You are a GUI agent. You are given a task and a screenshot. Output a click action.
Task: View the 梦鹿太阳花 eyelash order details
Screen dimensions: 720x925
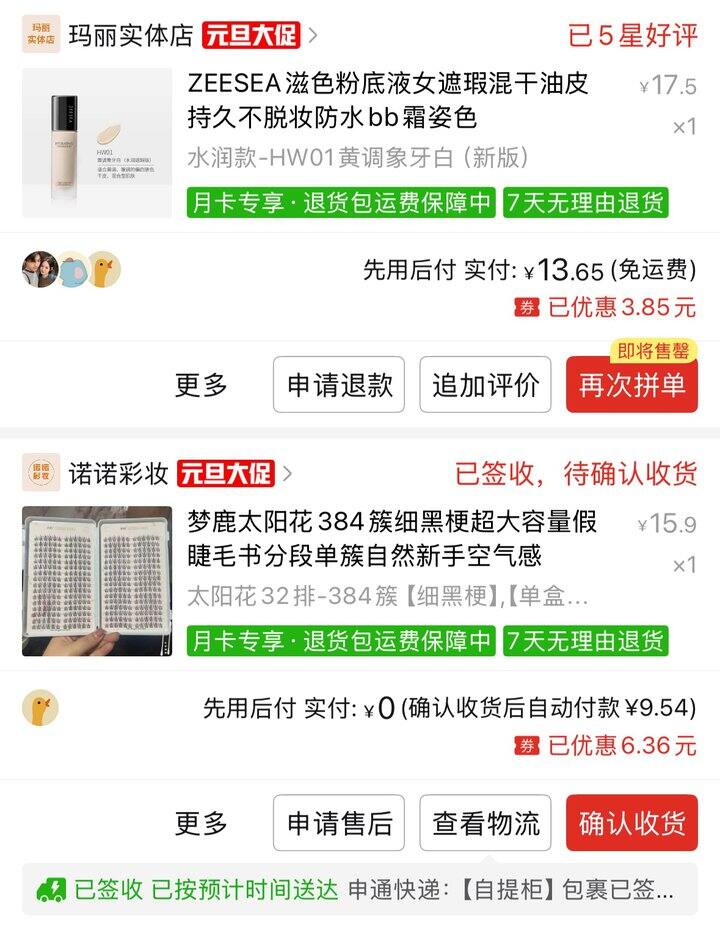coord(392,537)
